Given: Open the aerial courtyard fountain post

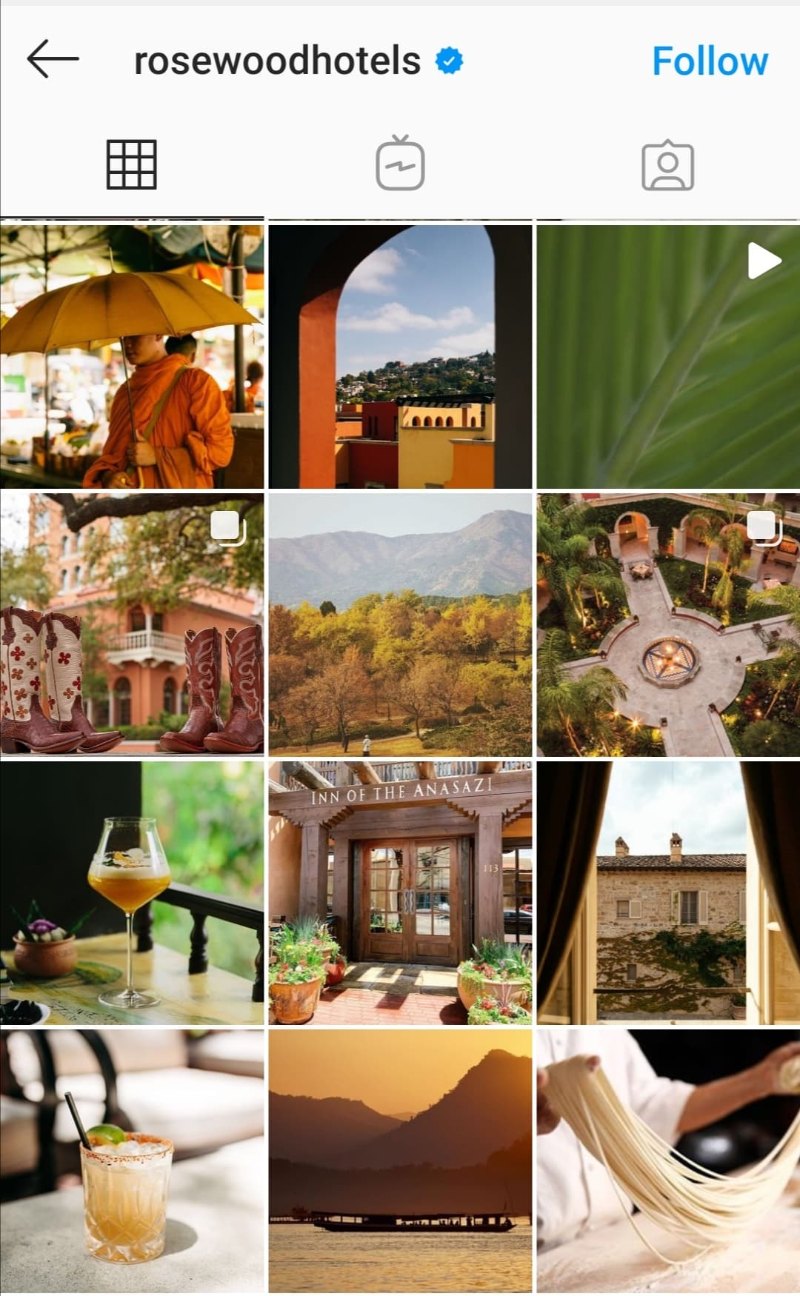Looking at the screenshot, I should [x=668, y=624].
